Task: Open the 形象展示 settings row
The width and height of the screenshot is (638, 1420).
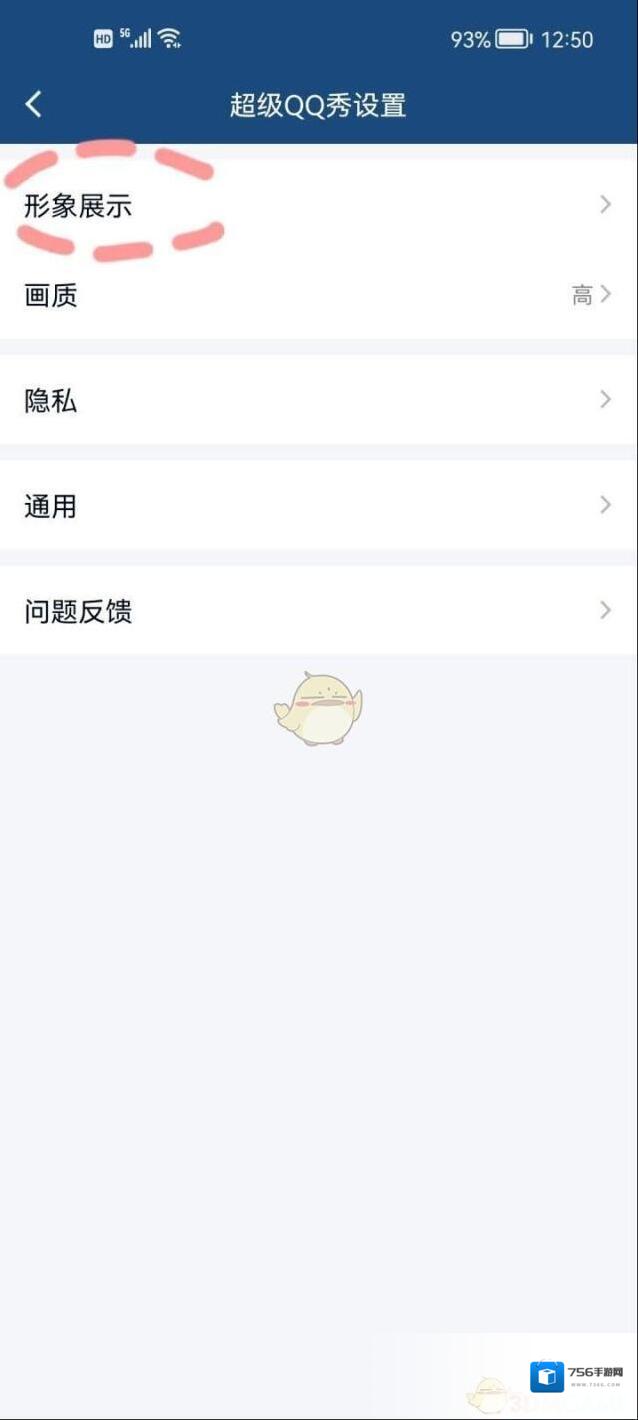Action: (318, 206)
